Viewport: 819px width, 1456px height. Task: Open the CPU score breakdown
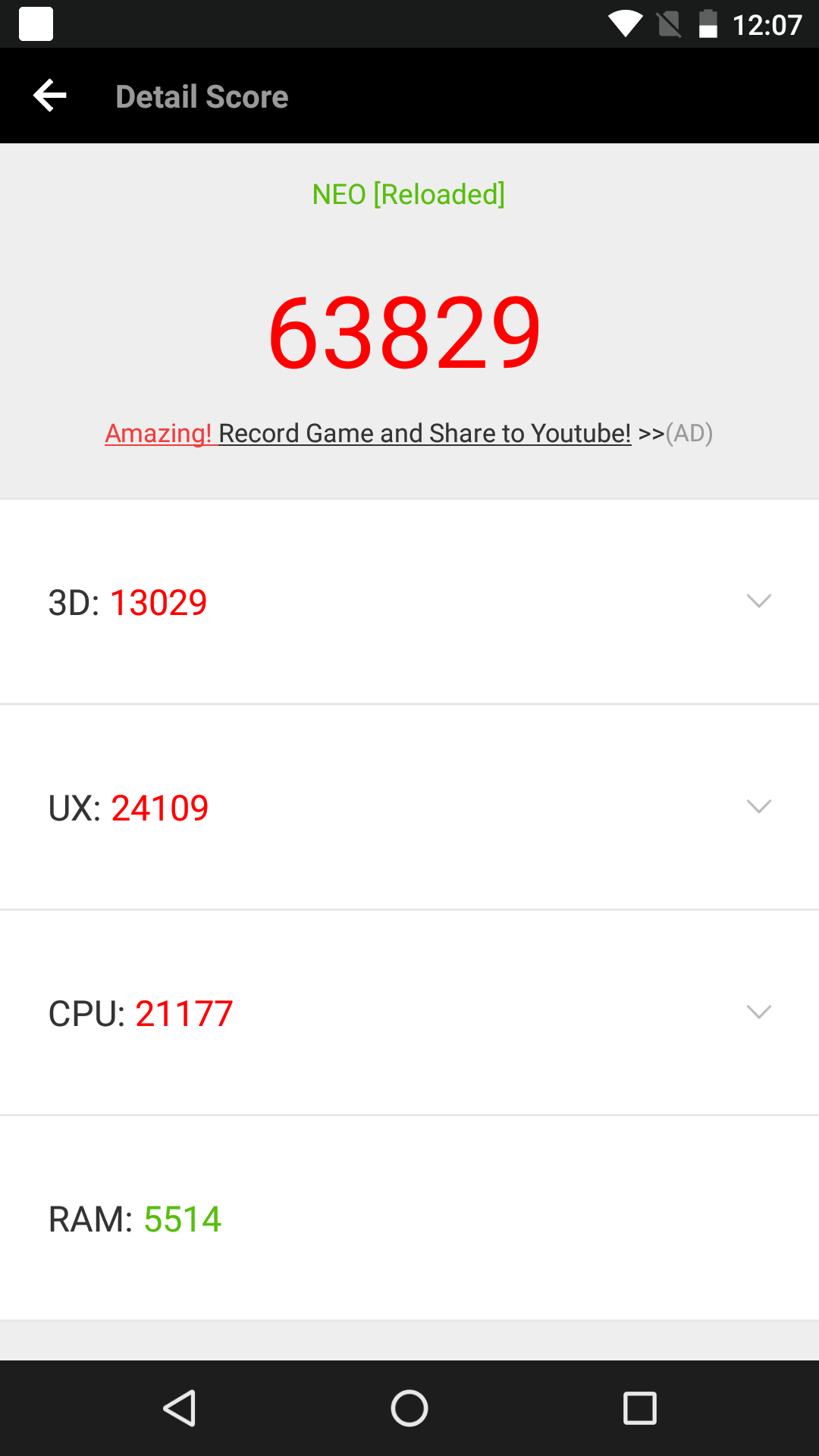click(759, 1012)
